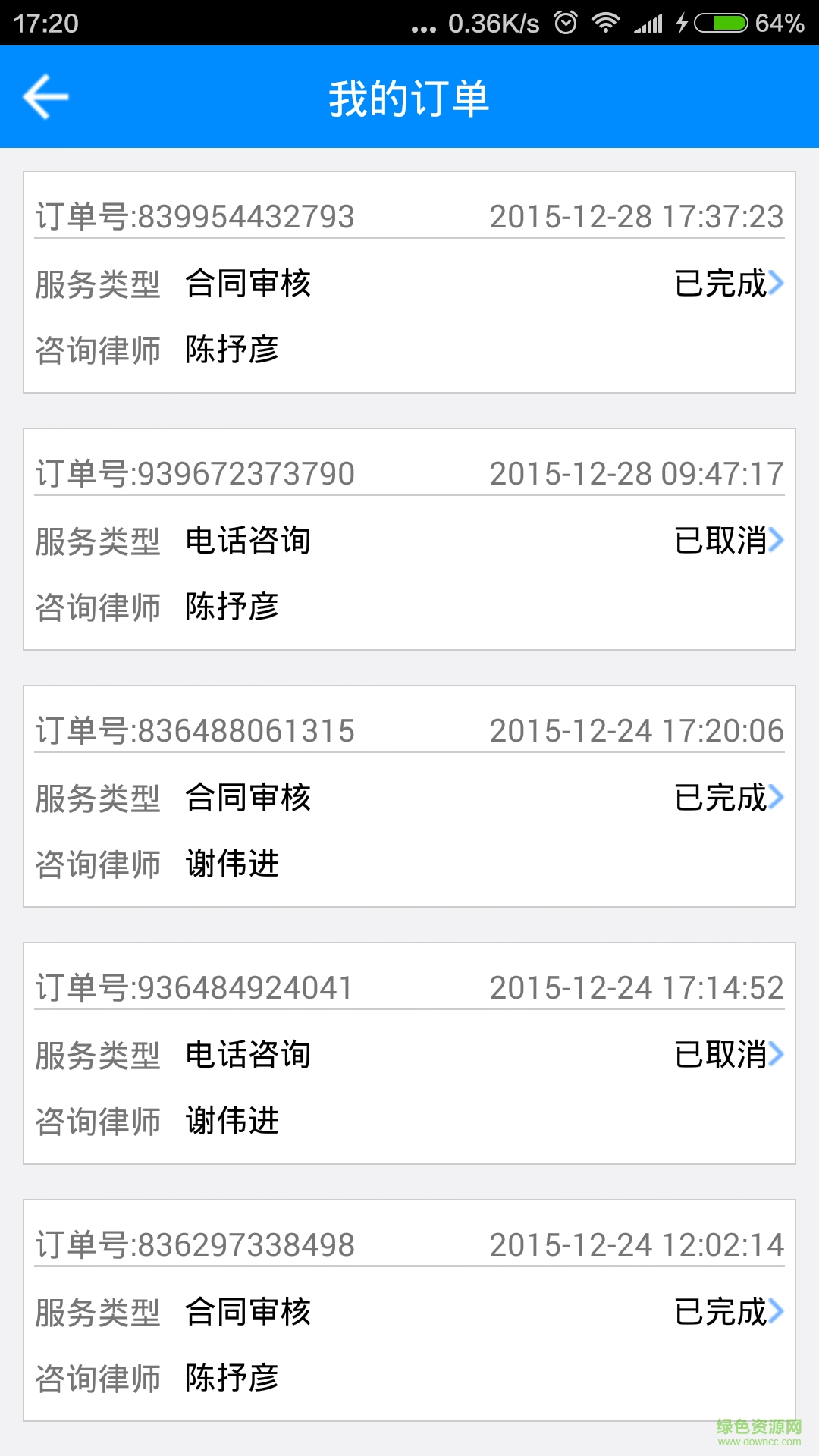Tap the Wi-Fi icon in the status bar
The image size is (819, 1456).
[x=605, y=23]
